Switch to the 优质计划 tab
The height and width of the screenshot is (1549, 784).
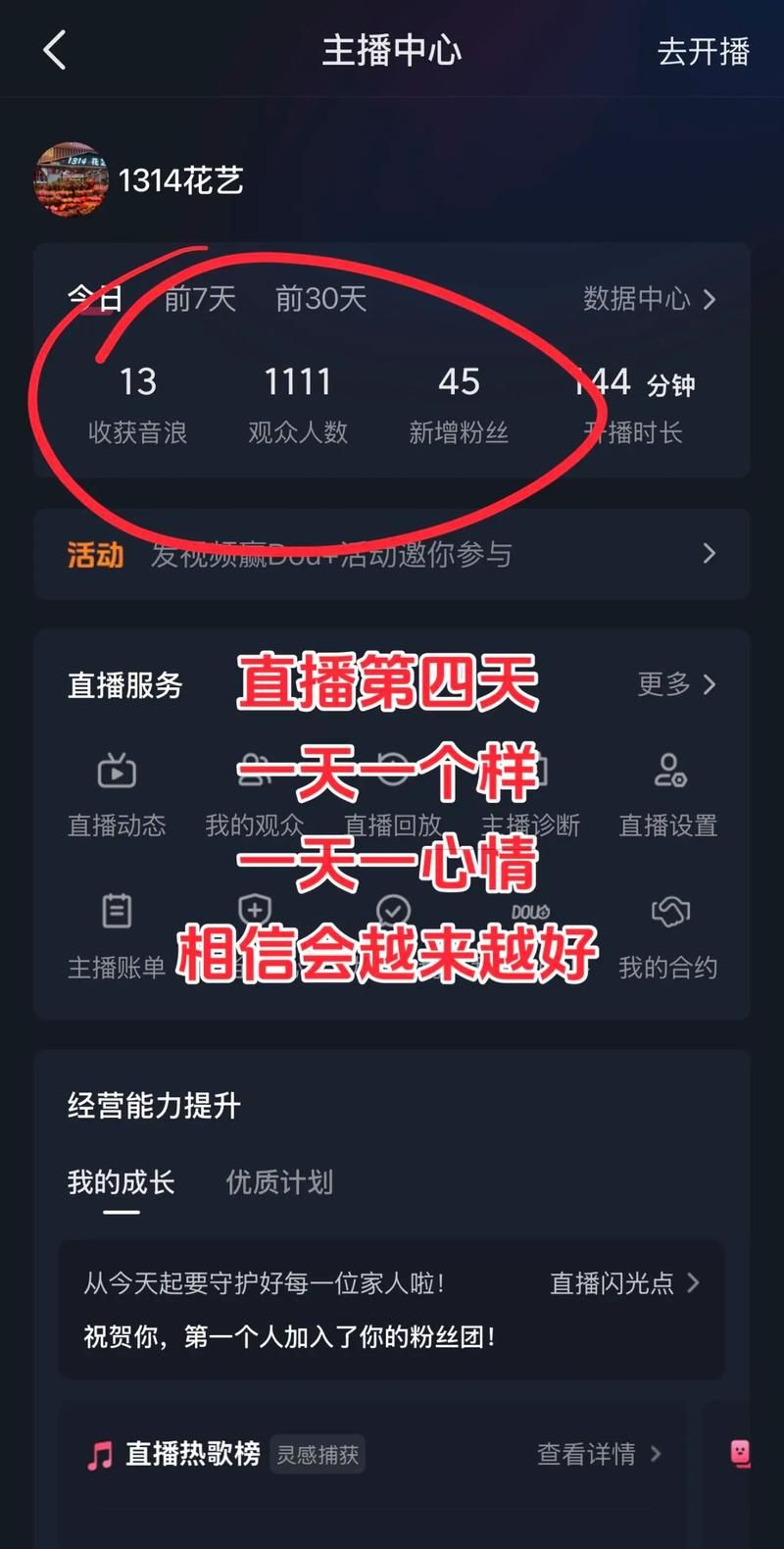(279, 1182)
